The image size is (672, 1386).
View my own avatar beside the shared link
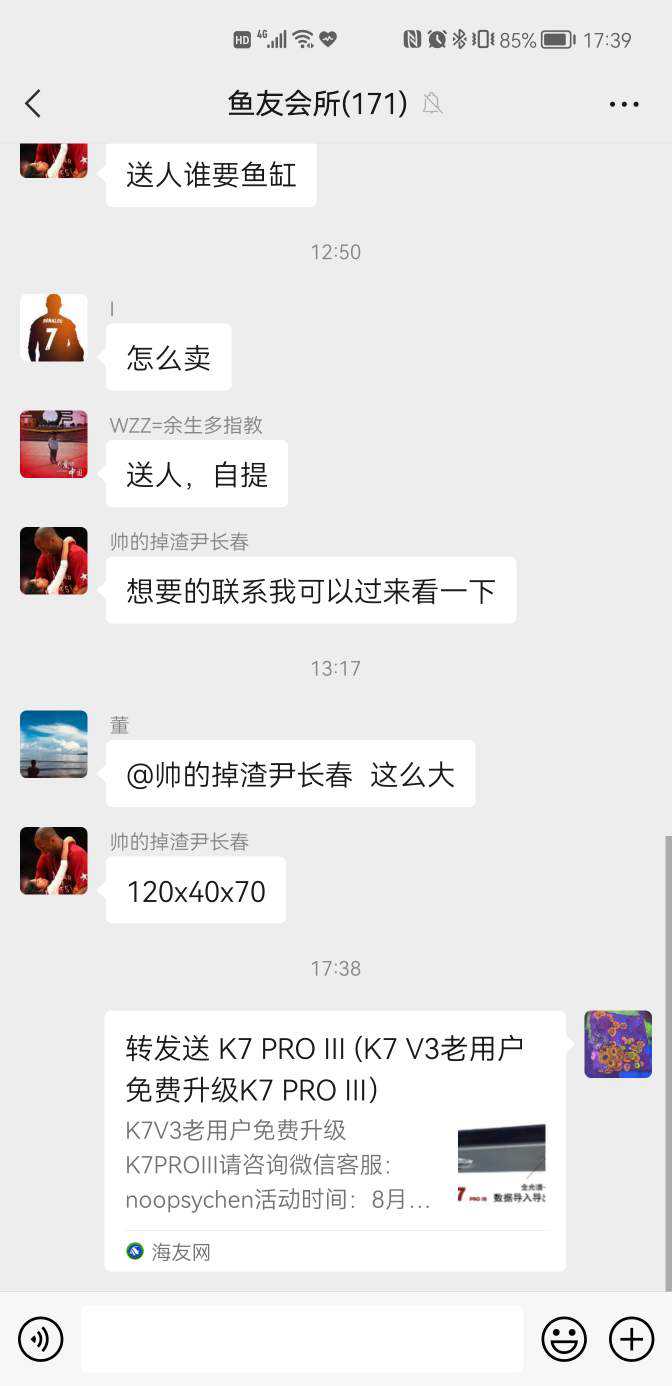(618, 1044)
